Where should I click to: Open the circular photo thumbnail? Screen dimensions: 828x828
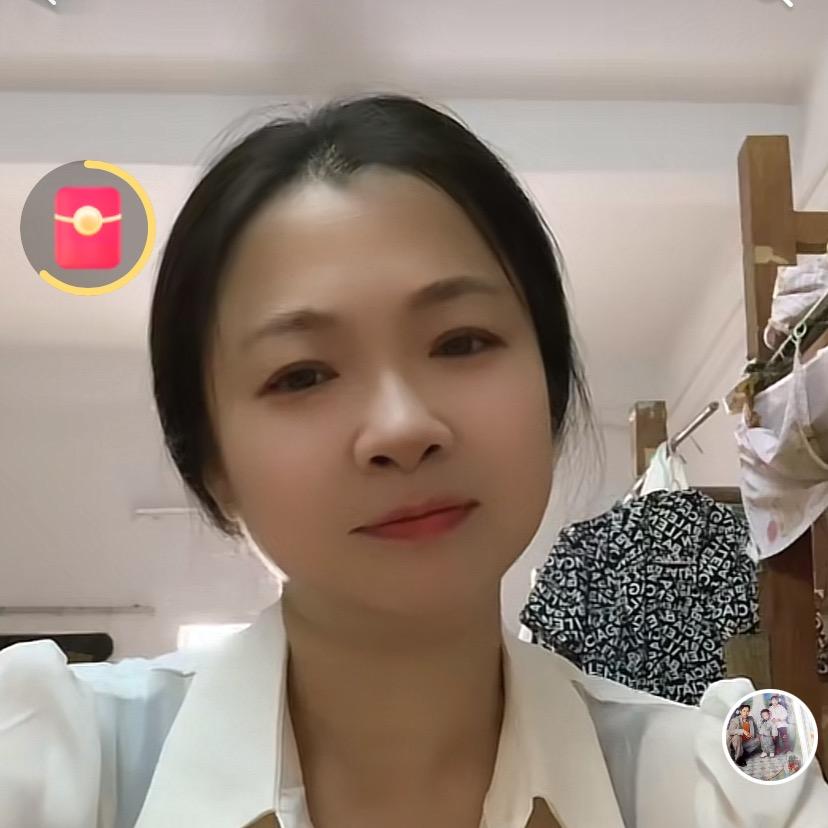click(770, 736)
